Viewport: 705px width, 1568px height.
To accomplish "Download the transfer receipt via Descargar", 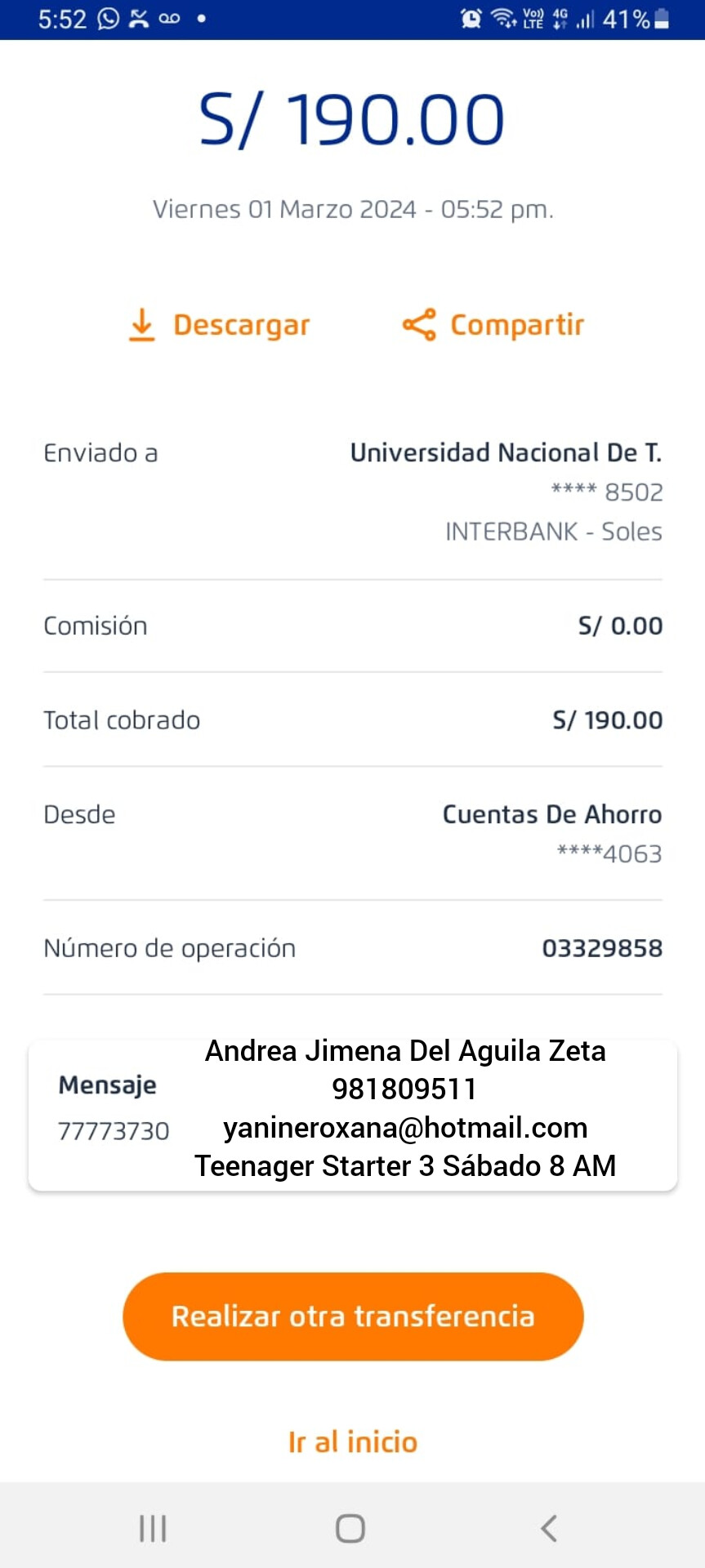I will (x=220, y=325).
